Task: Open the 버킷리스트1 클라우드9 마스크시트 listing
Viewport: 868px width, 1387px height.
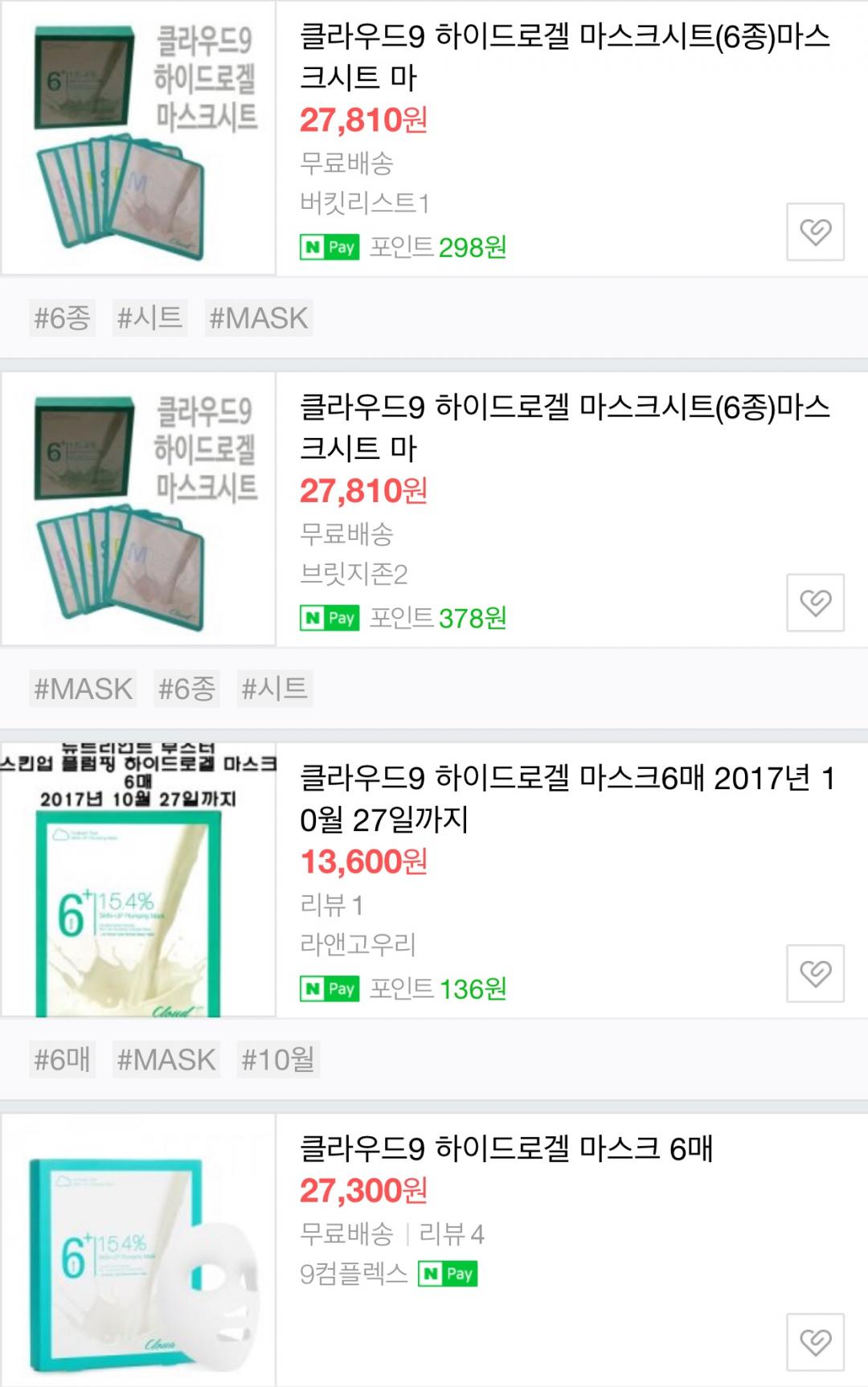Action: tap(563, 56)
